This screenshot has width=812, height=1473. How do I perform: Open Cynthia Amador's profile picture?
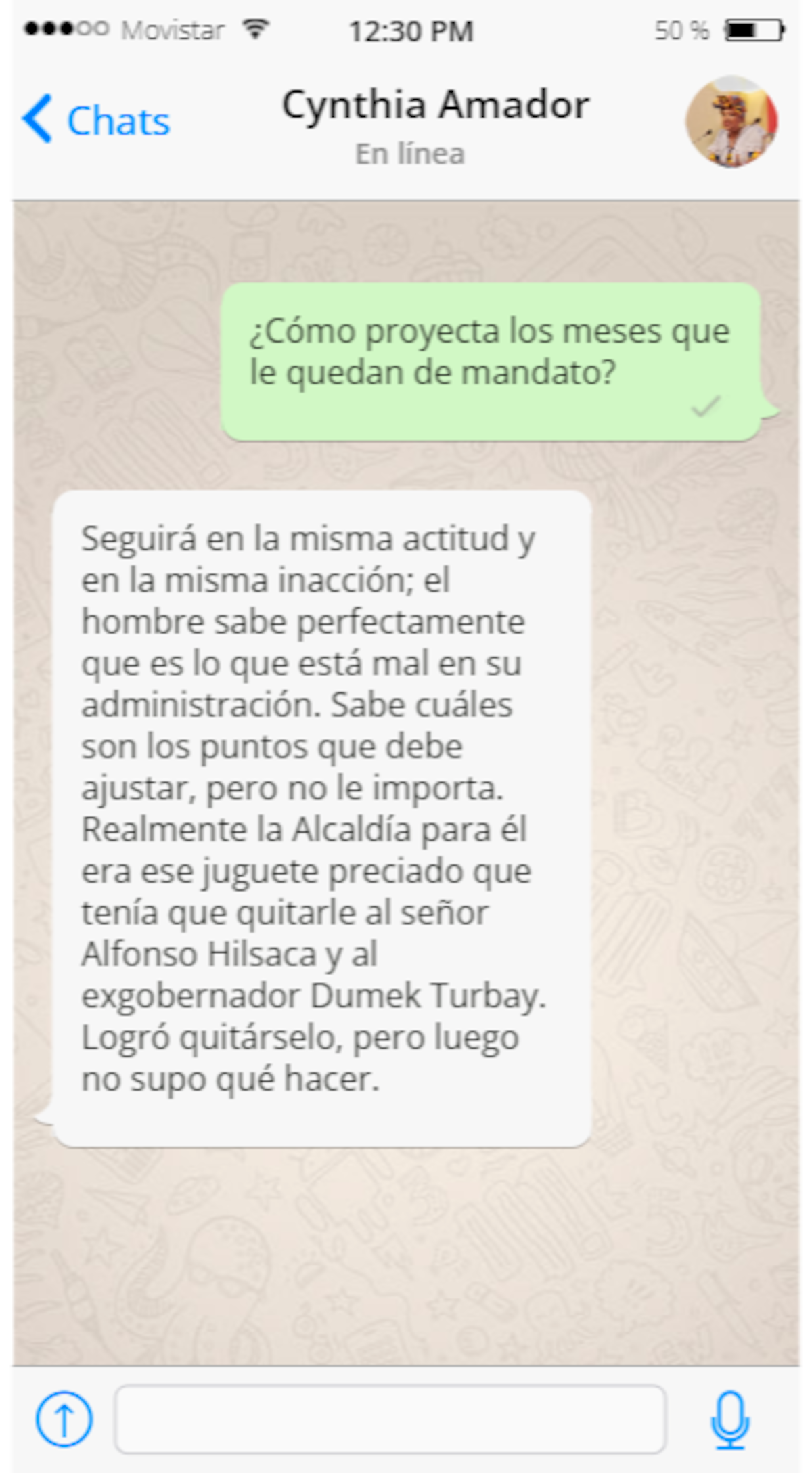(731, 122)
